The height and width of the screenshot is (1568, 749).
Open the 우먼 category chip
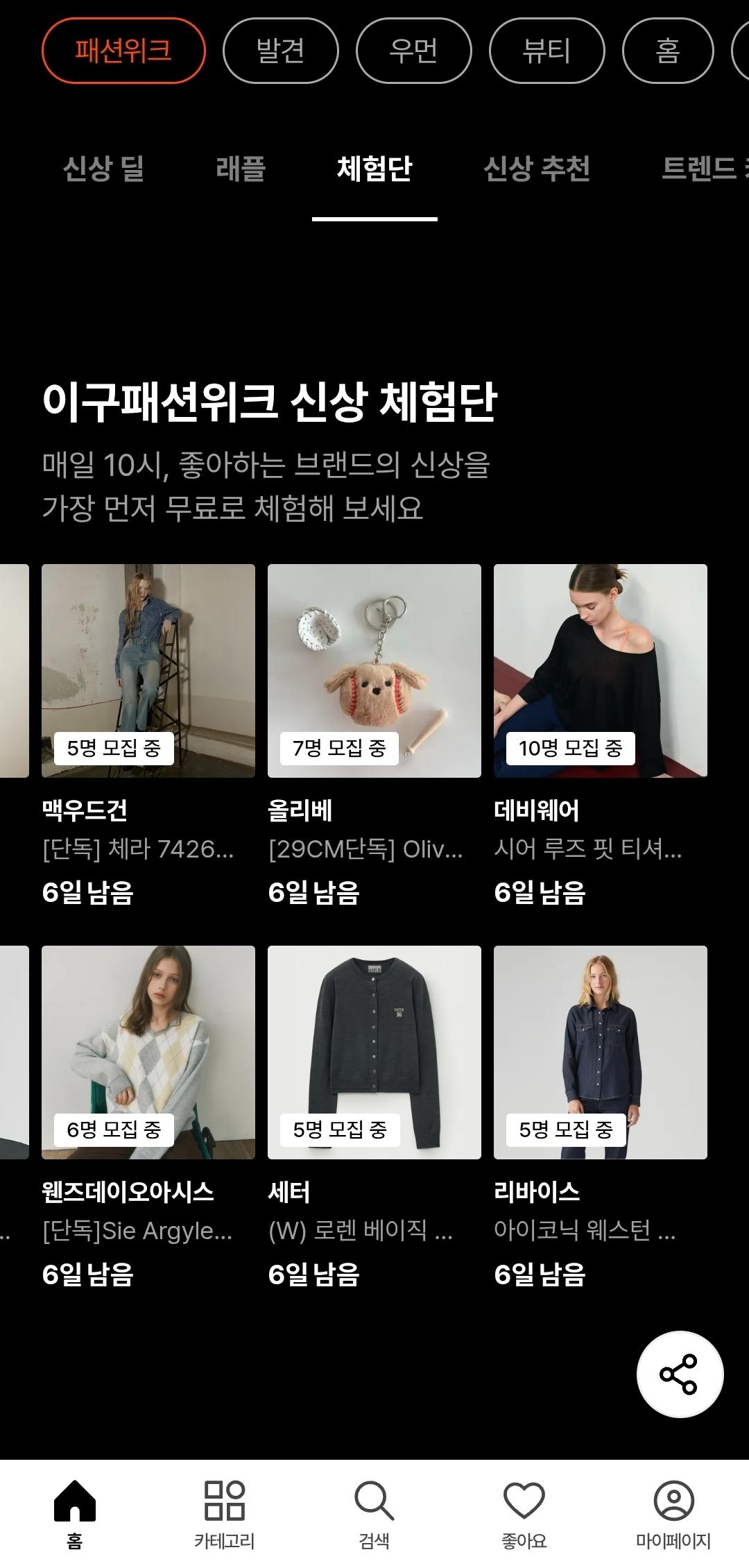tap(413, 51)
